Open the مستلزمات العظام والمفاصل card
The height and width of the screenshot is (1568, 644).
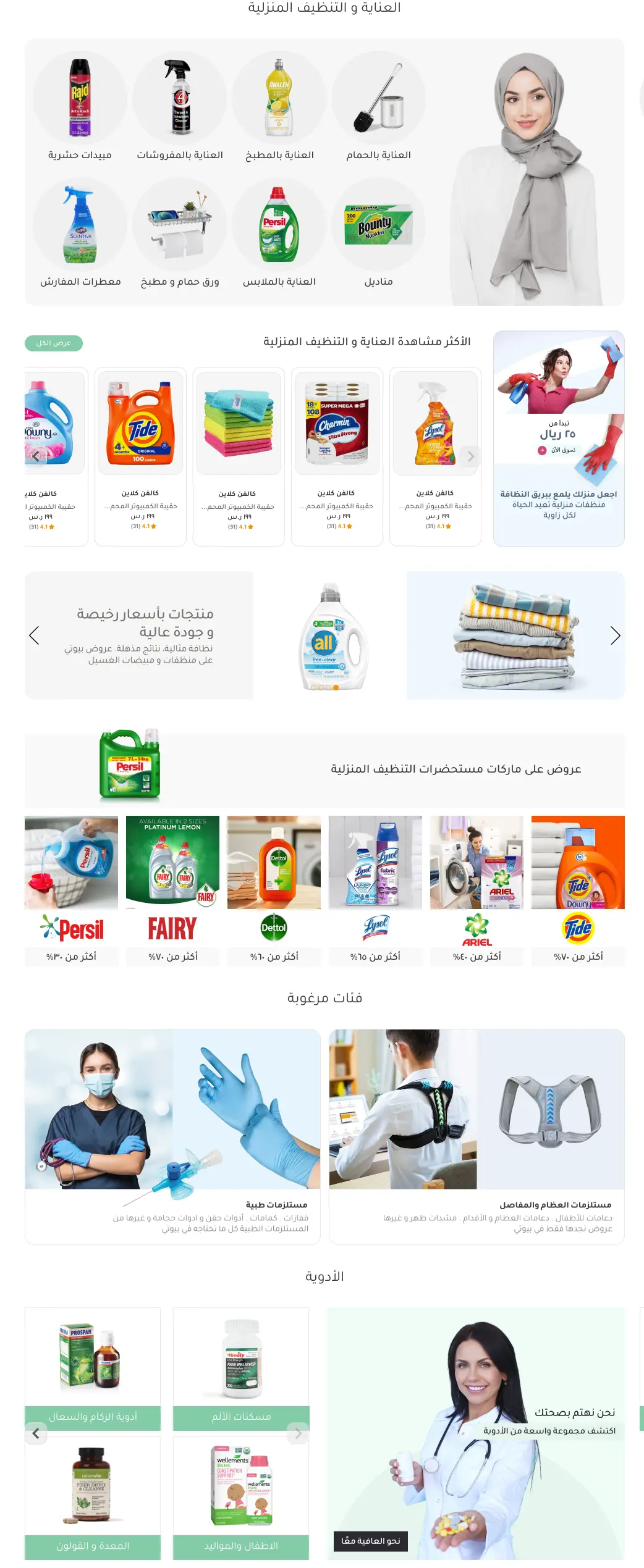tap(477, 1136)
